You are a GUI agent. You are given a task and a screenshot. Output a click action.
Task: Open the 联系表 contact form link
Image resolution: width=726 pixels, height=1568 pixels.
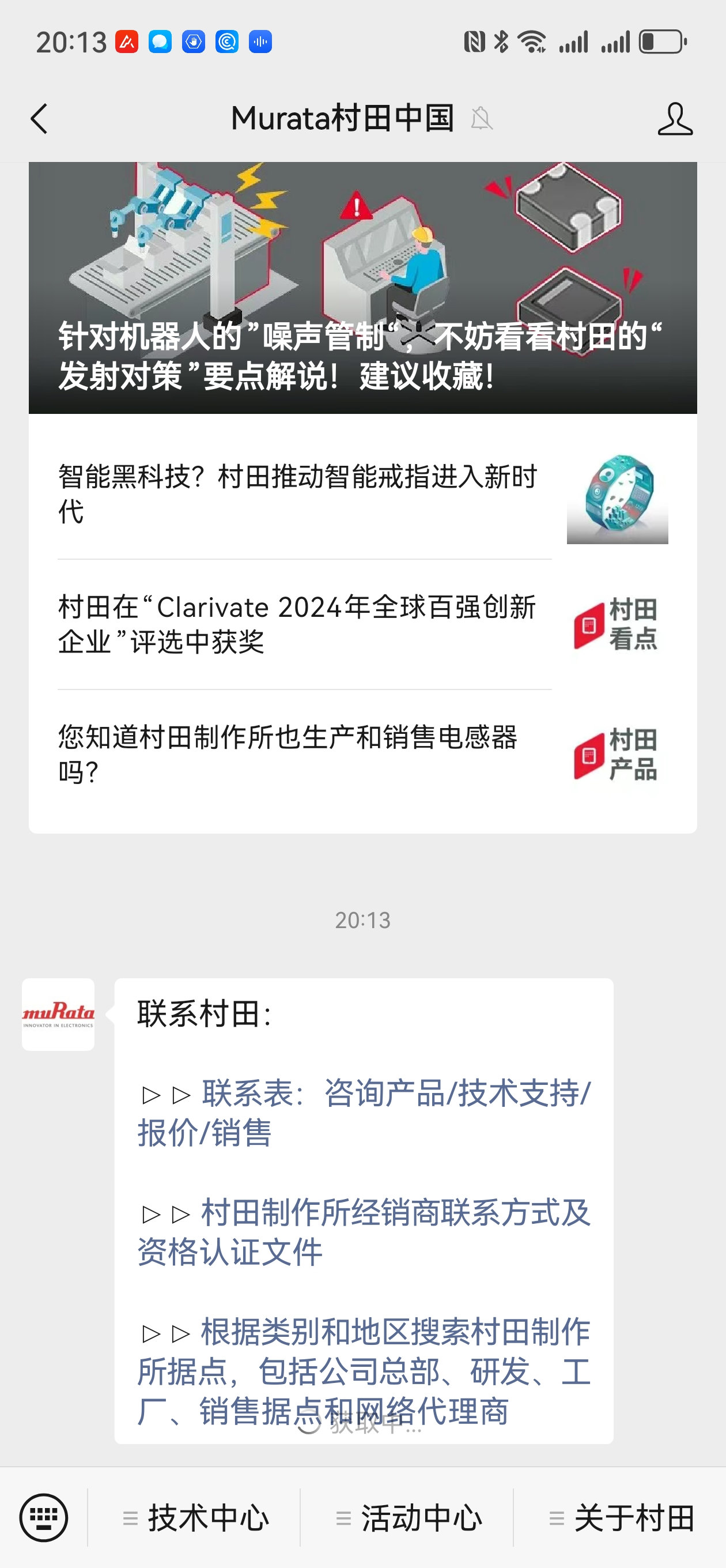(x=365, y=1113)
